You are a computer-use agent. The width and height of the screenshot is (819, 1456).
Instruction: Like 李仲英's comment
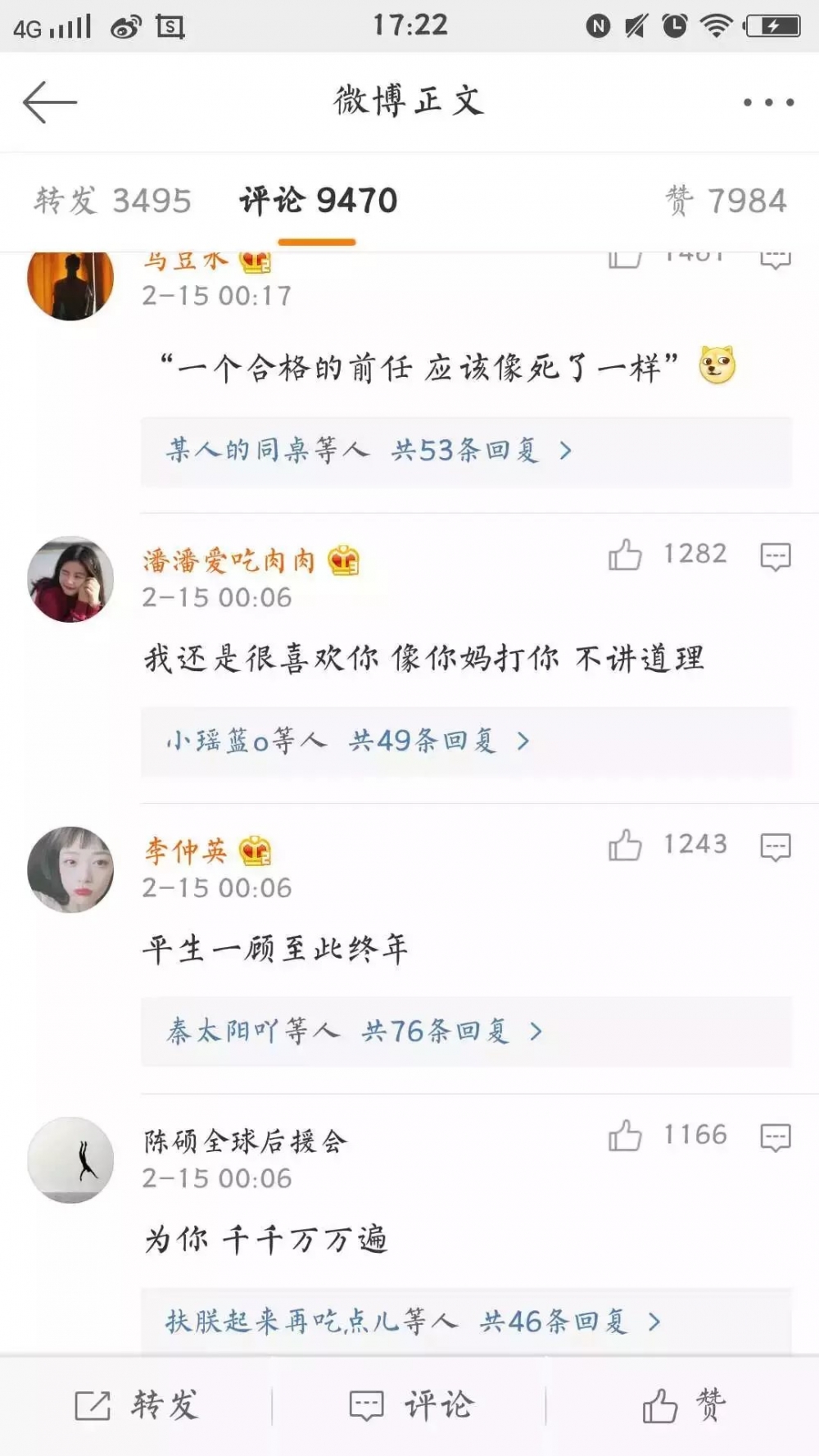[x=625, y=845]
